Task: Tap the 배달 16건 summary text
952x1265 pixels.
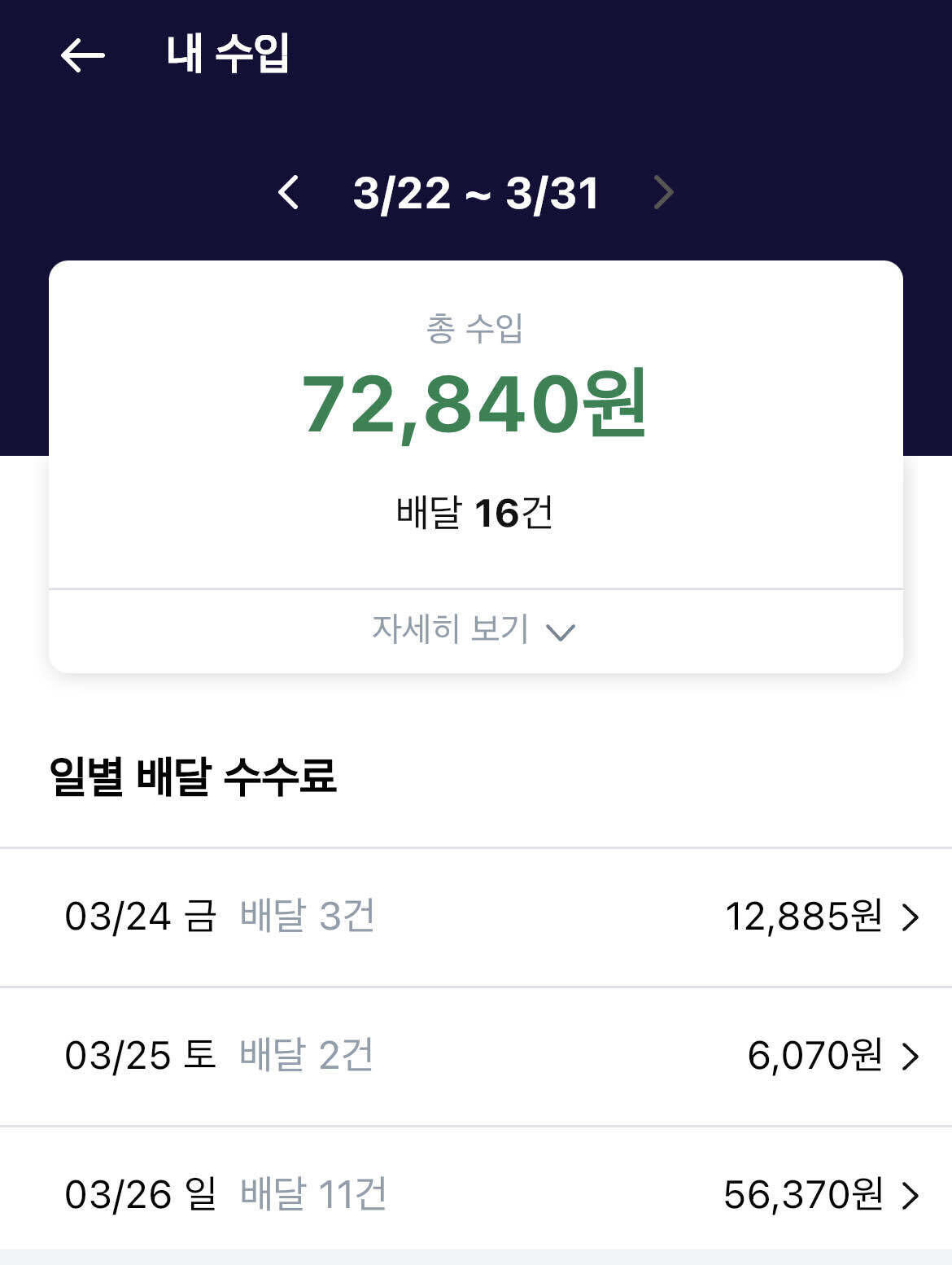Action: [476, 512]
